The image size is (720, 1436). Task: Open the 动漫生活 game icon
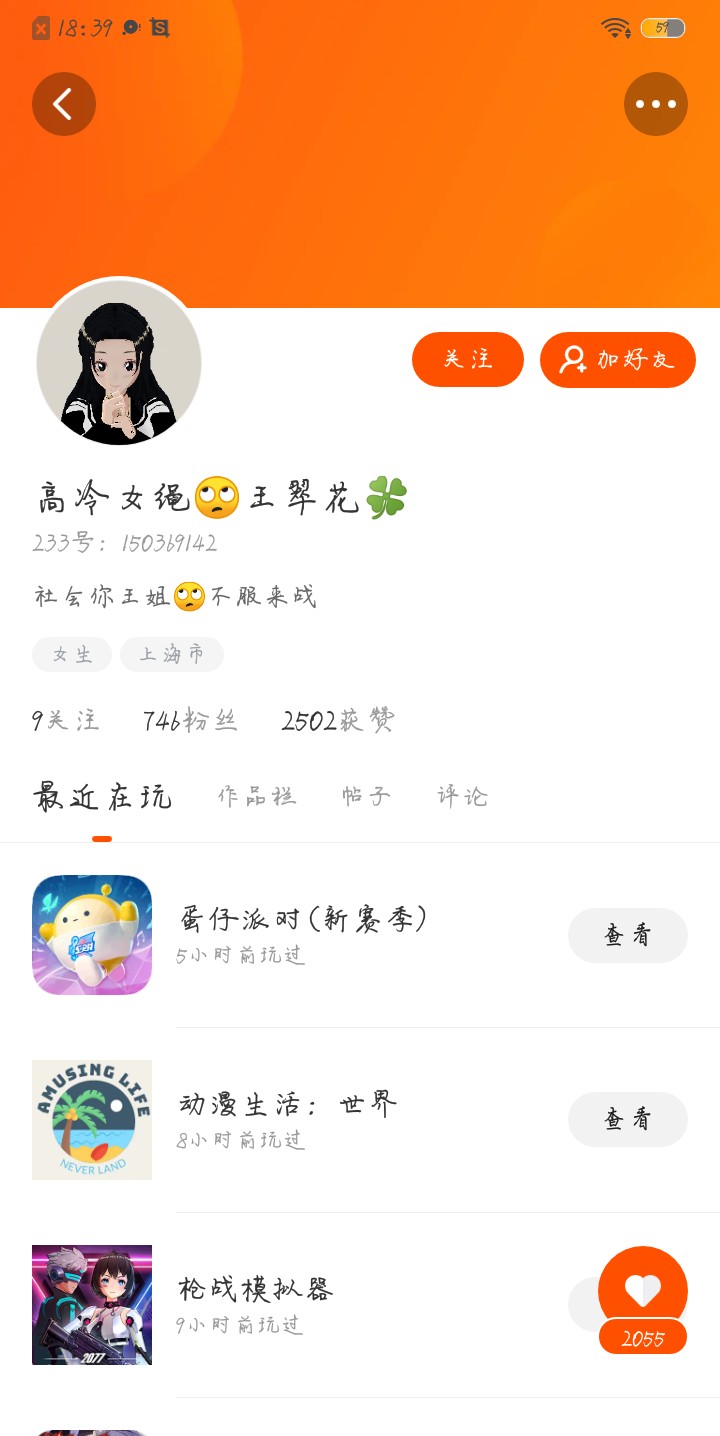[x=92, y=1120]
